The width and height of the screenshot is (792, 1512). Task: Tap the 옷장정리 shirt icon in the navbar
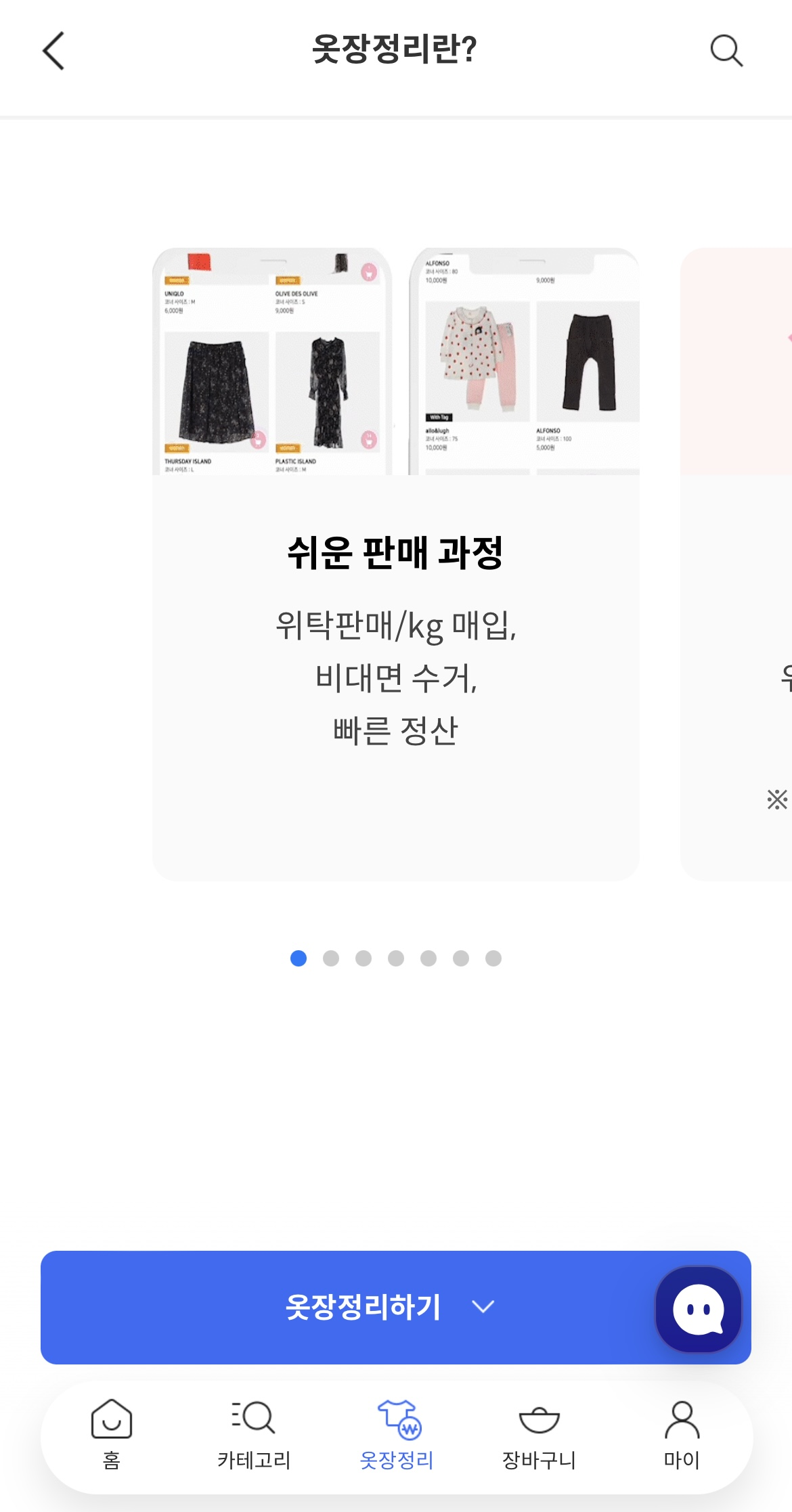tap(397, 1418)
